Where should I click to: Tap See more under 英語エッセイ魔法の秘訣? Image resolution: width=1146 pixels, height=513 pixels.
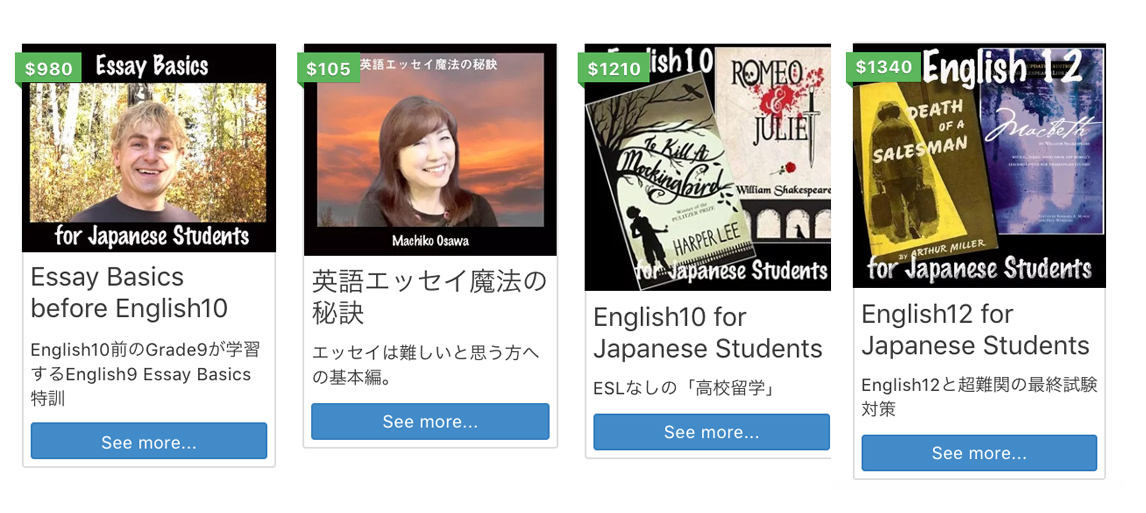point(430,421)
